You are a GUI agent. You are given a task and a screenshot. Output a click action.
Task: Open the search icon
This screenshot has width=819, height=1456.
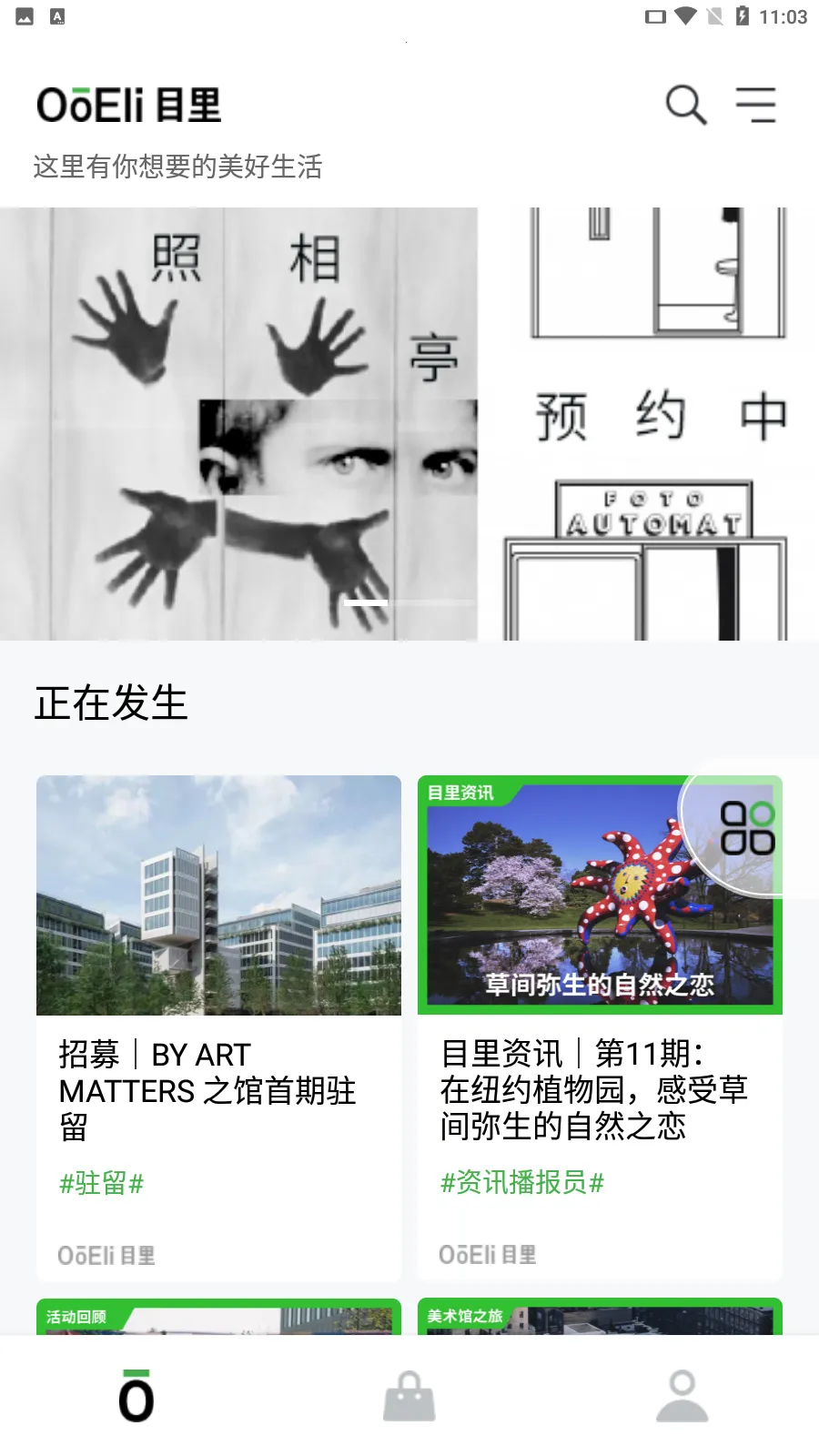point(686,105)
